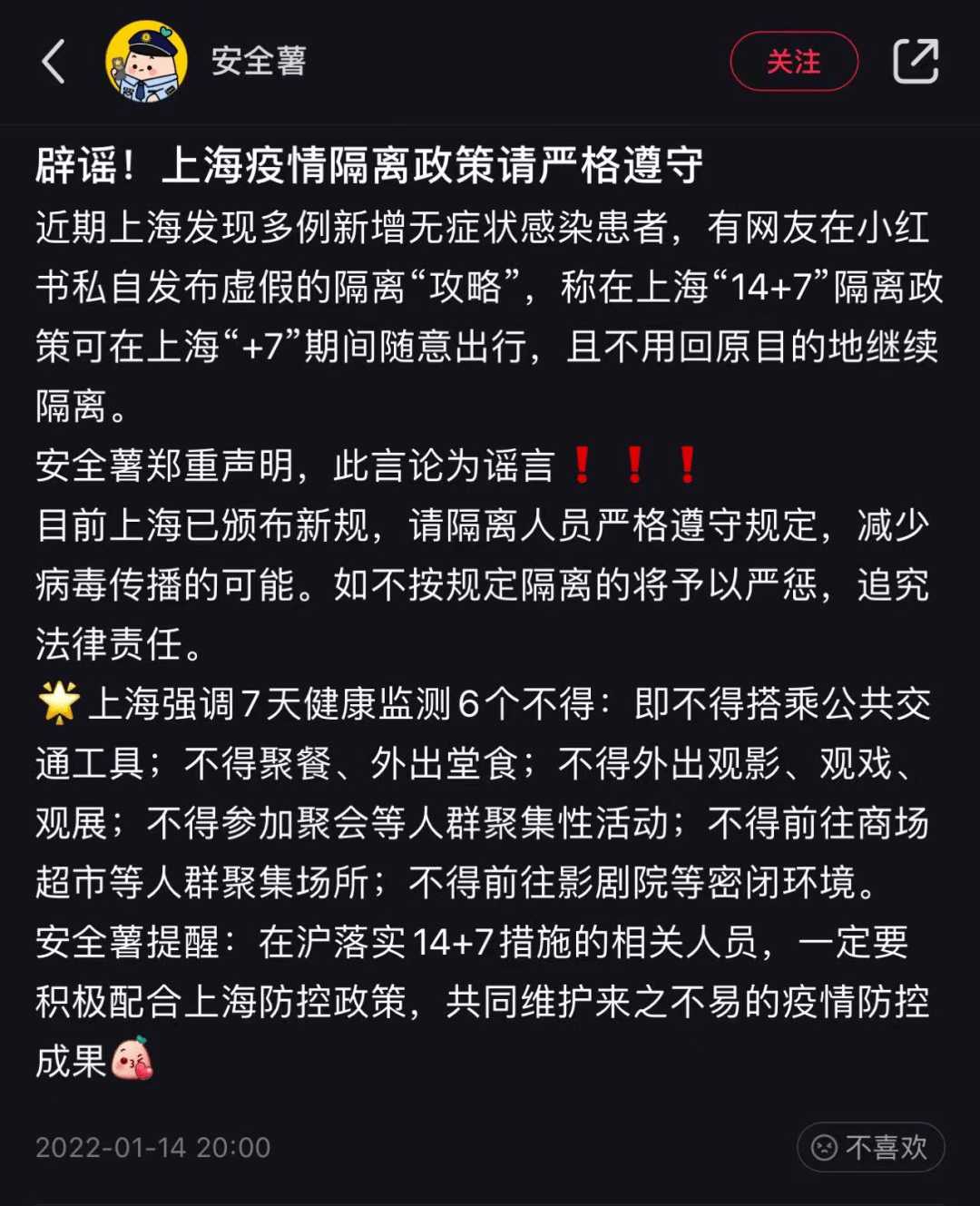Select the red 关注 outlined pill control
Viewport: 980px width, 1206px height.
click(794, 62)
